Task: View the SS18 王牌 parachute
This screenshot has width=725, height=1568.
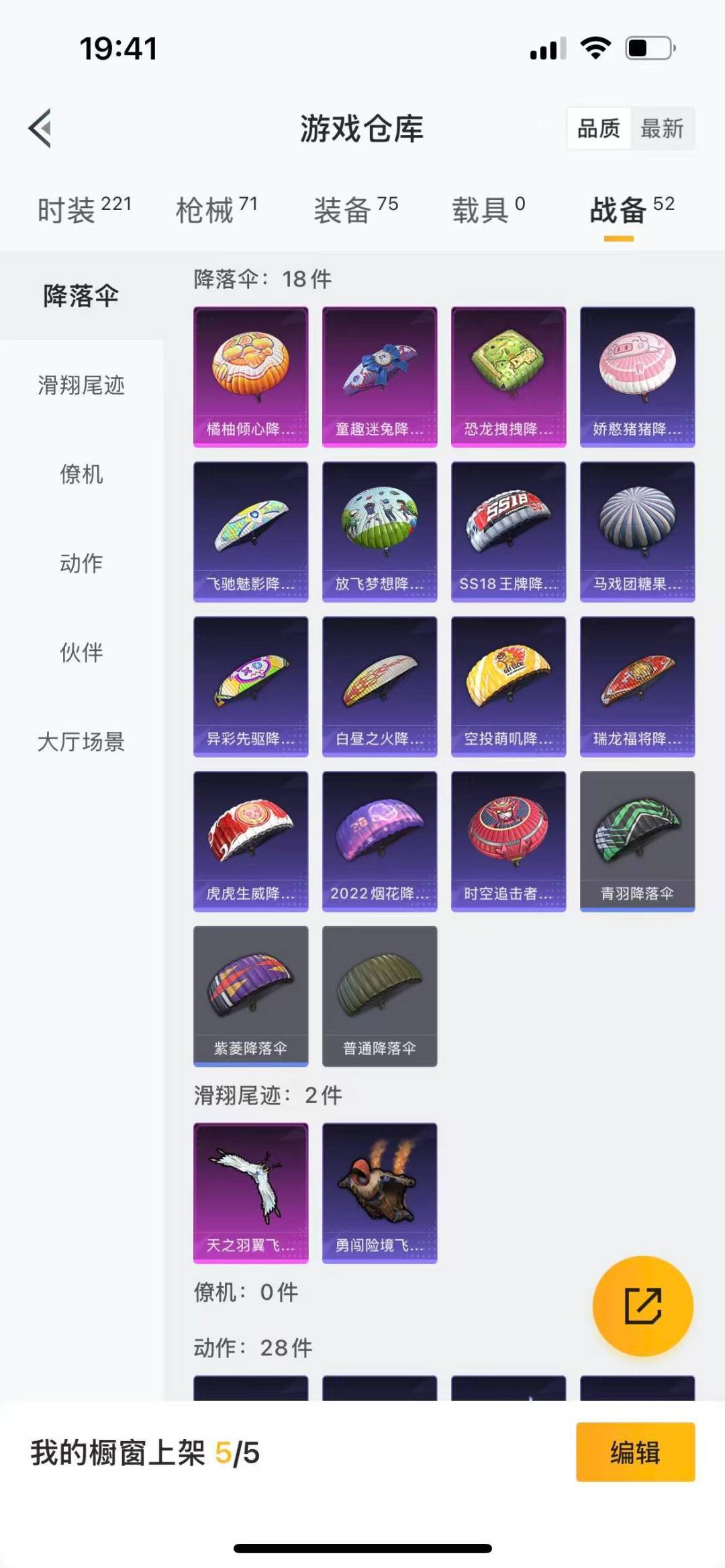Action: pos(508,531)
